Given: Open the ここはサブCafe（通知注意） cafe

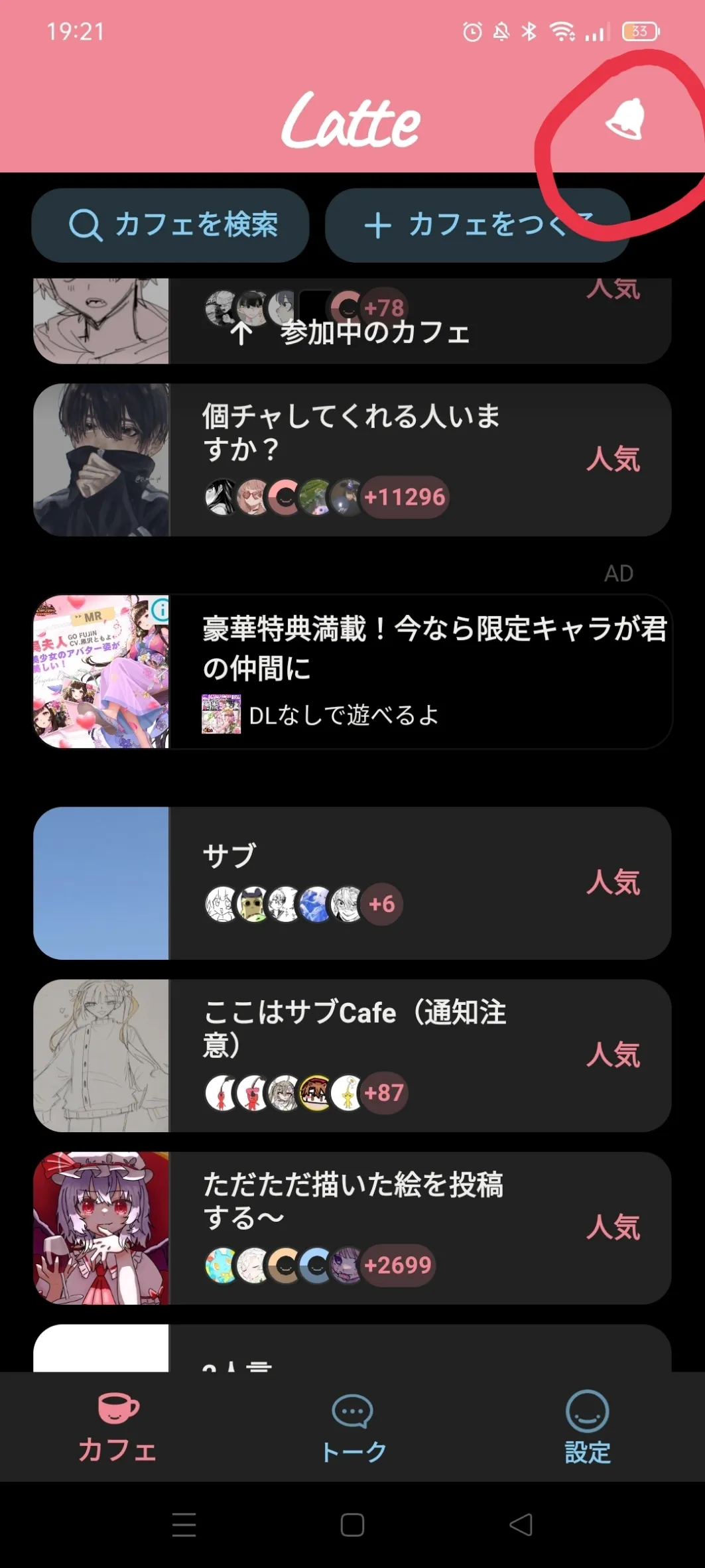Looking at the screenshot, I should click(x=352, y=1055).
